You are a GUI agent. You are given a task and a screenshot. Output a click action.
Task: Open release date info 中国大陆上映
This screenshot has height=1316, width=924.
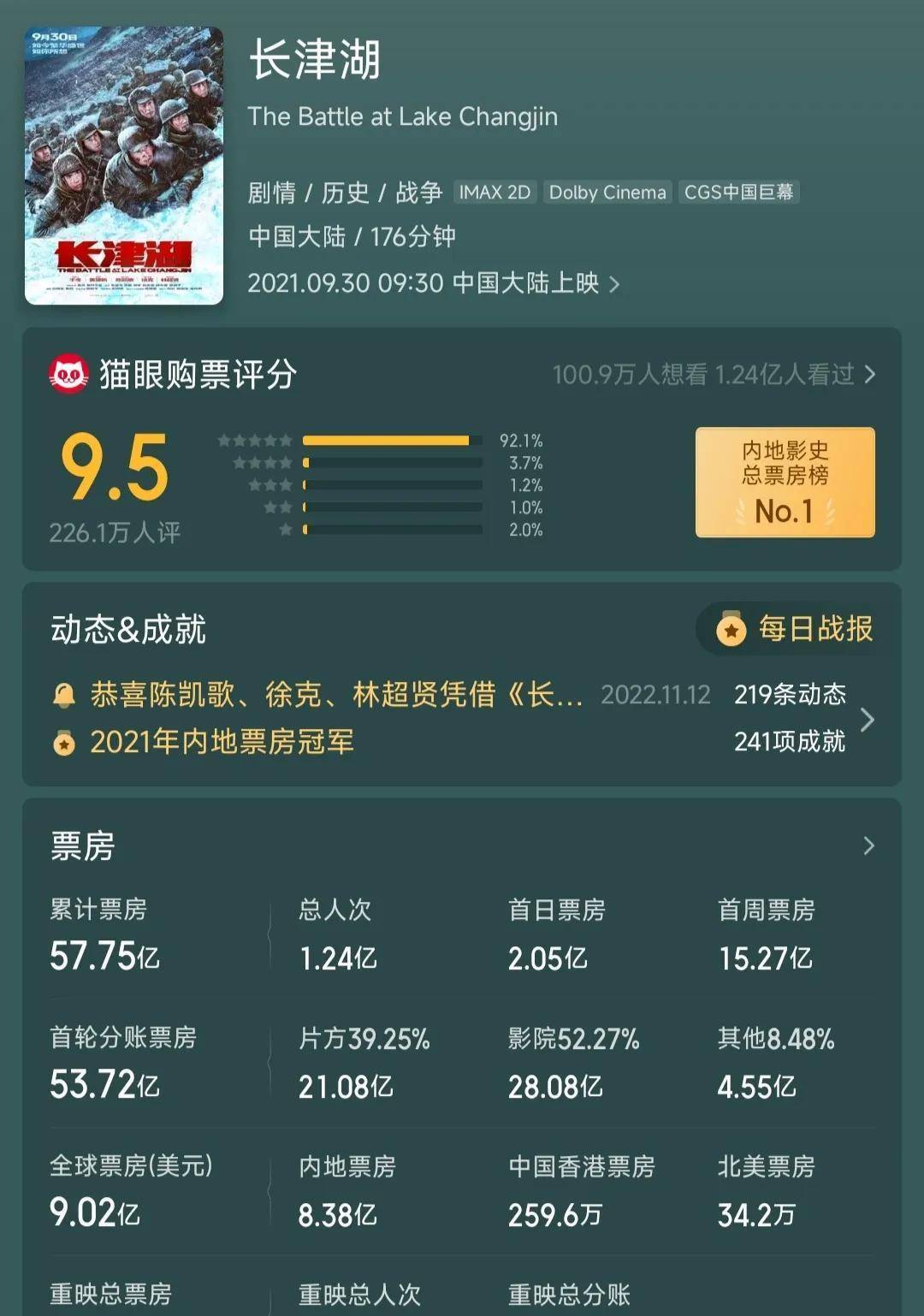tap(433, 283)
